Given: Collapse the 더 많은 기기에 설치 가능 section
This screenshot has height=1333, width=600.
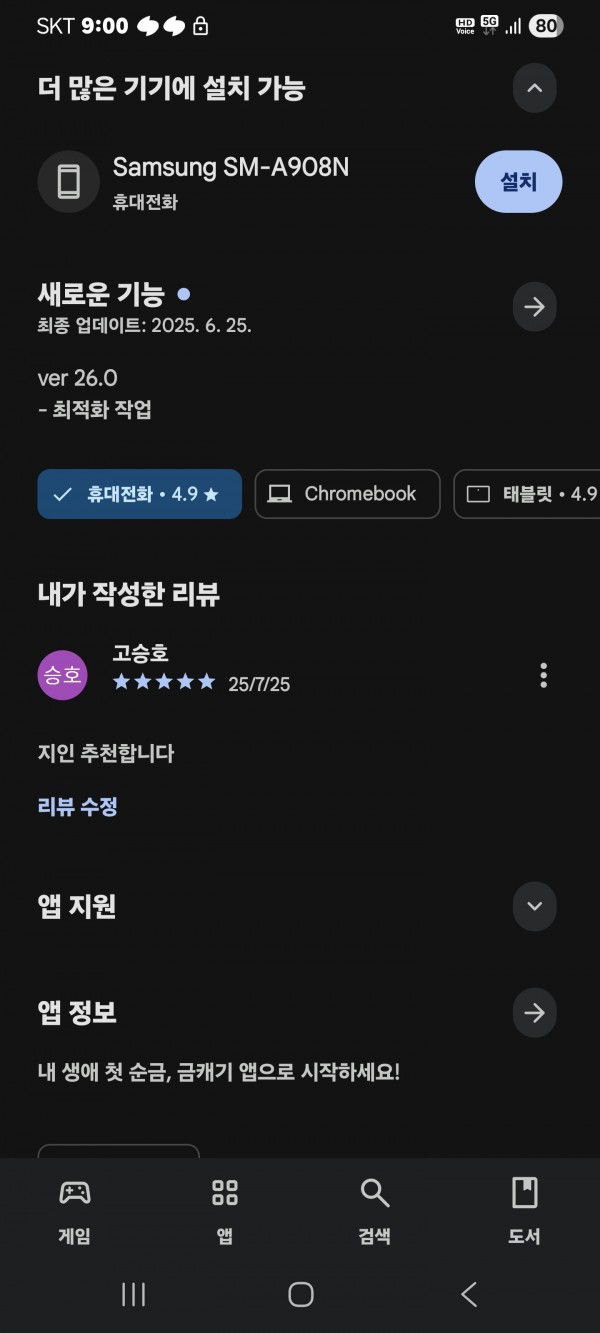Looking at the screenshot, I should (x=534, y=88).
